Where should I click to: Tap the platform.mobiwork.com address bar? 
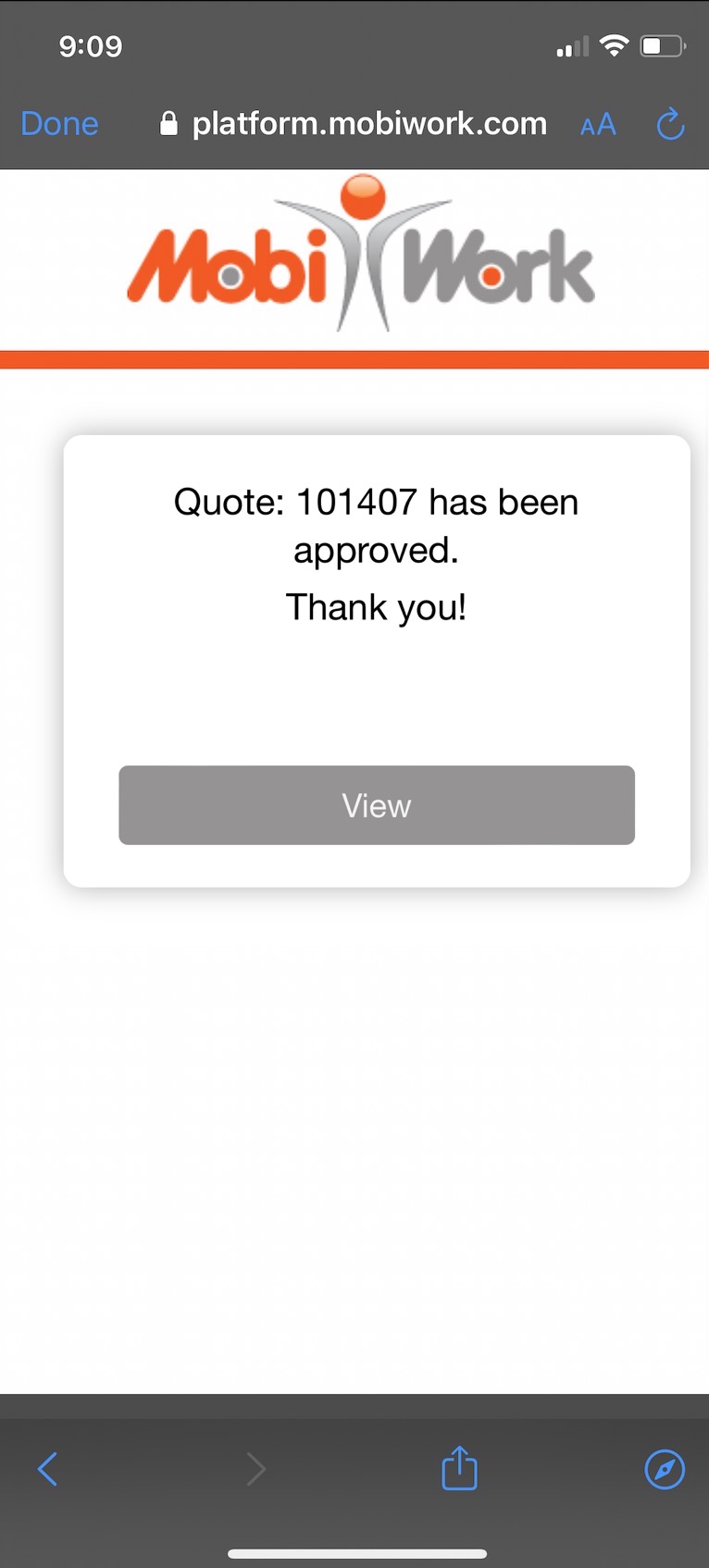tap(368, 124)
